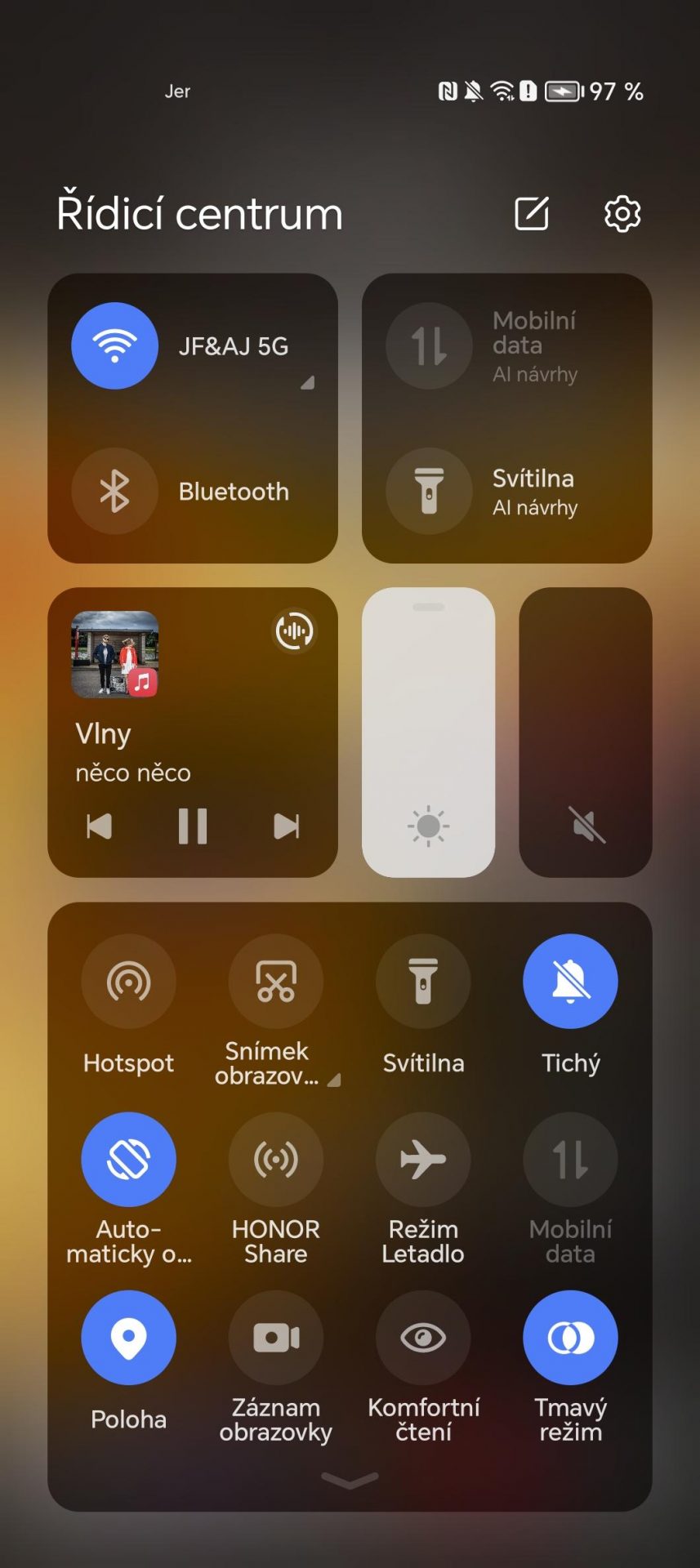Enable Režim Letadlo airplane mode

tap(423, 1159)
